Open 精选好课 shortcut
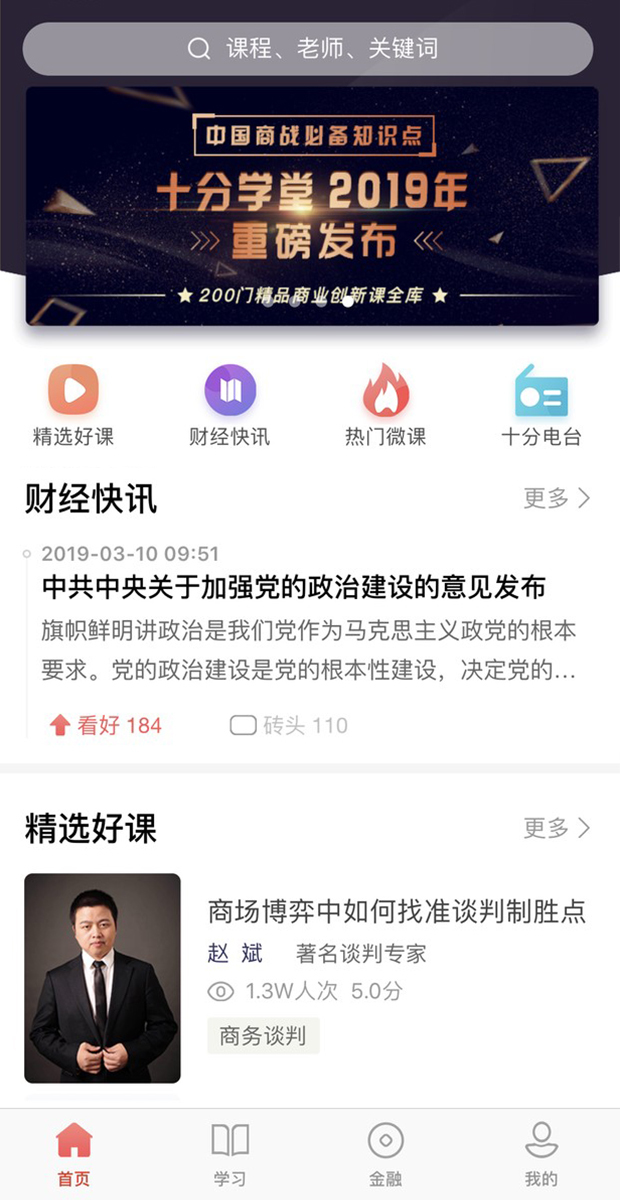 click(73, 405)
